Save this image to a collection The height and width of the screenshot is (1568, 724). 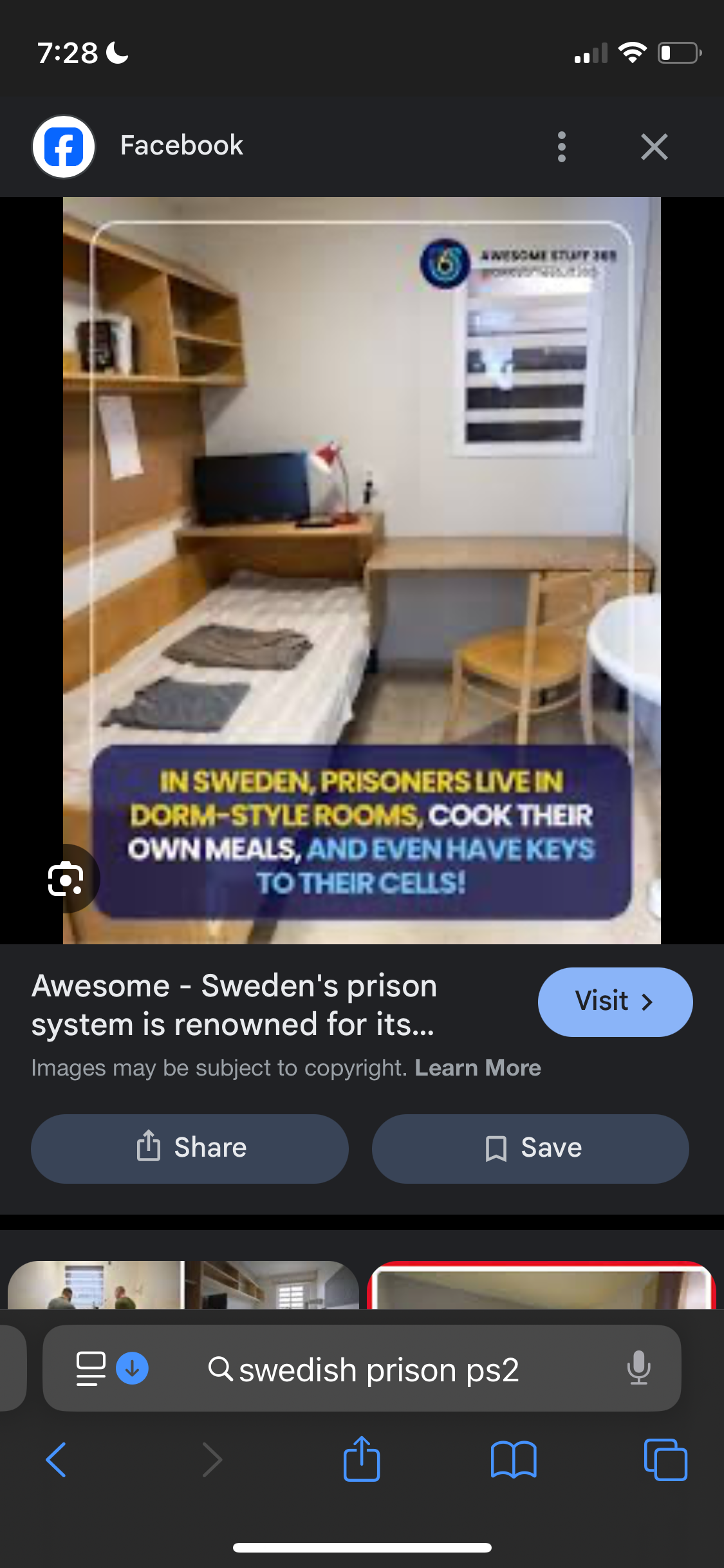530,1149
